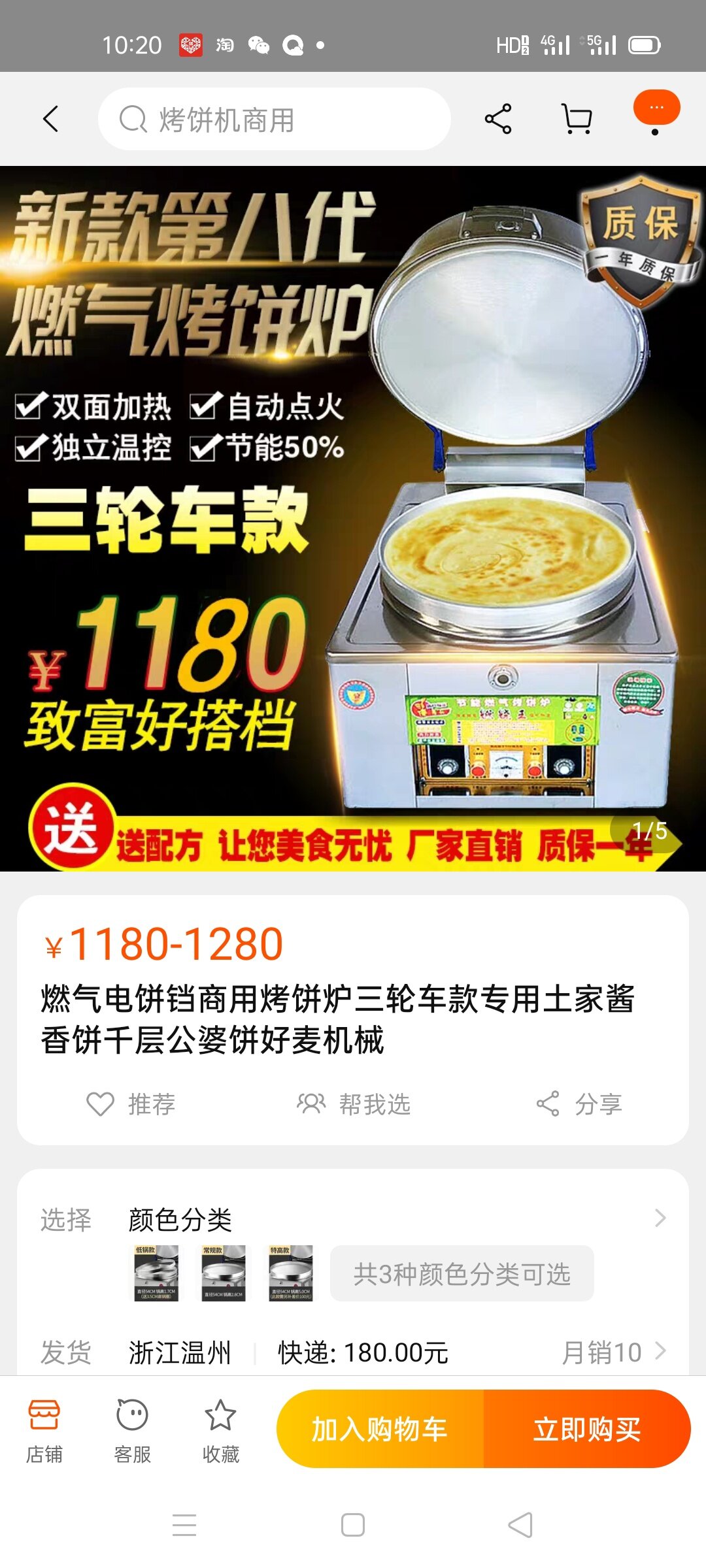
Task: Expand the 颜色分类 selection row
Action: (660, 1218)
